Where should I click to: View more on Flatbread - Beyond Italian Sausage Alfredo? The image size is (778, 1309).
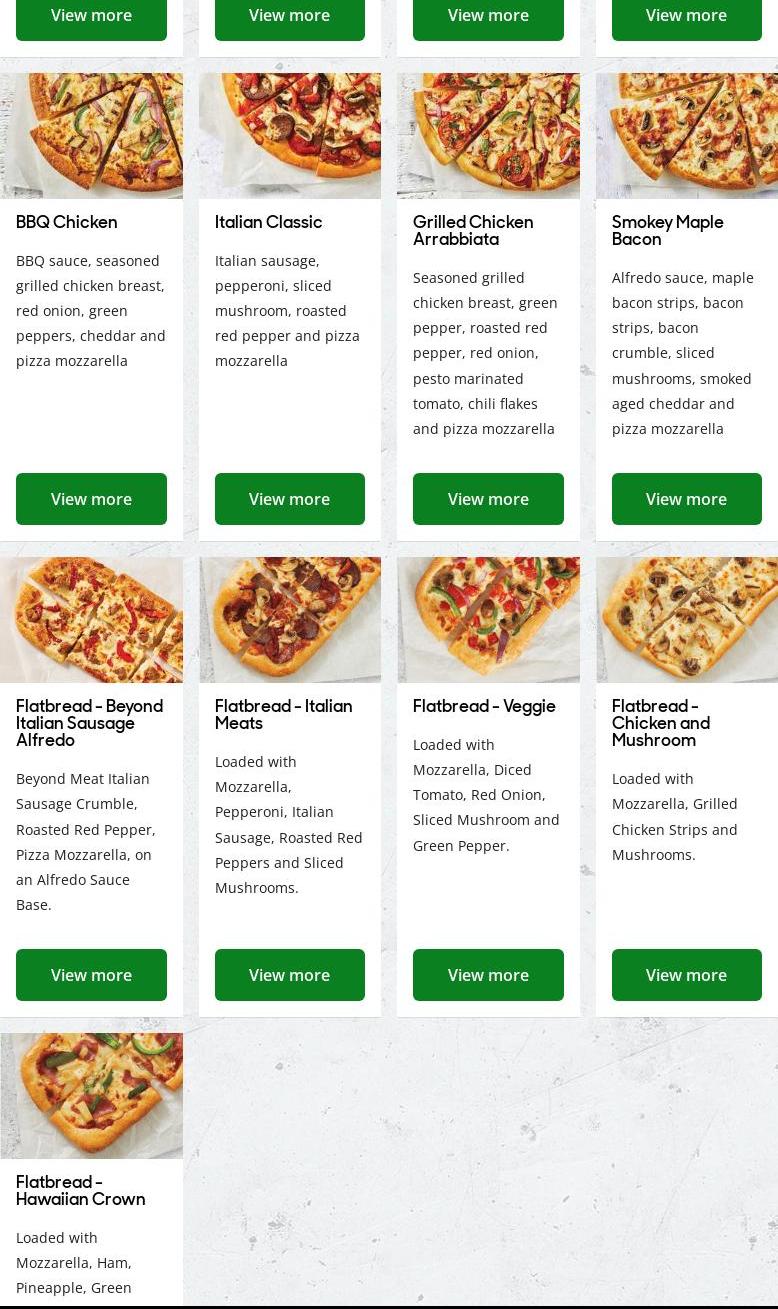pos(91,975)
